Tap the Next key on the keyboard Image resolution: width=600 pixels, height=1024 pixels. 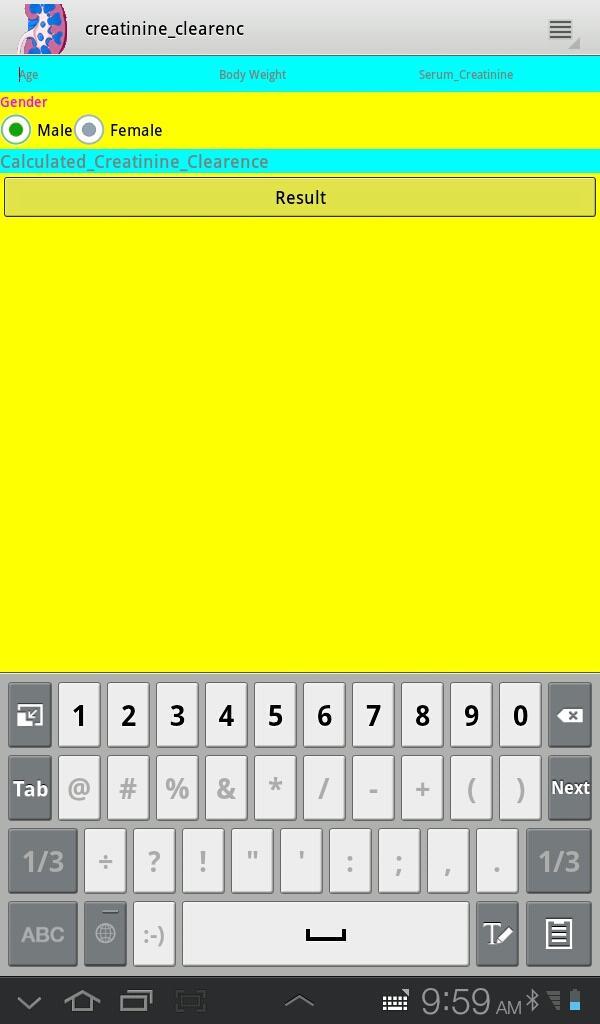569,788
